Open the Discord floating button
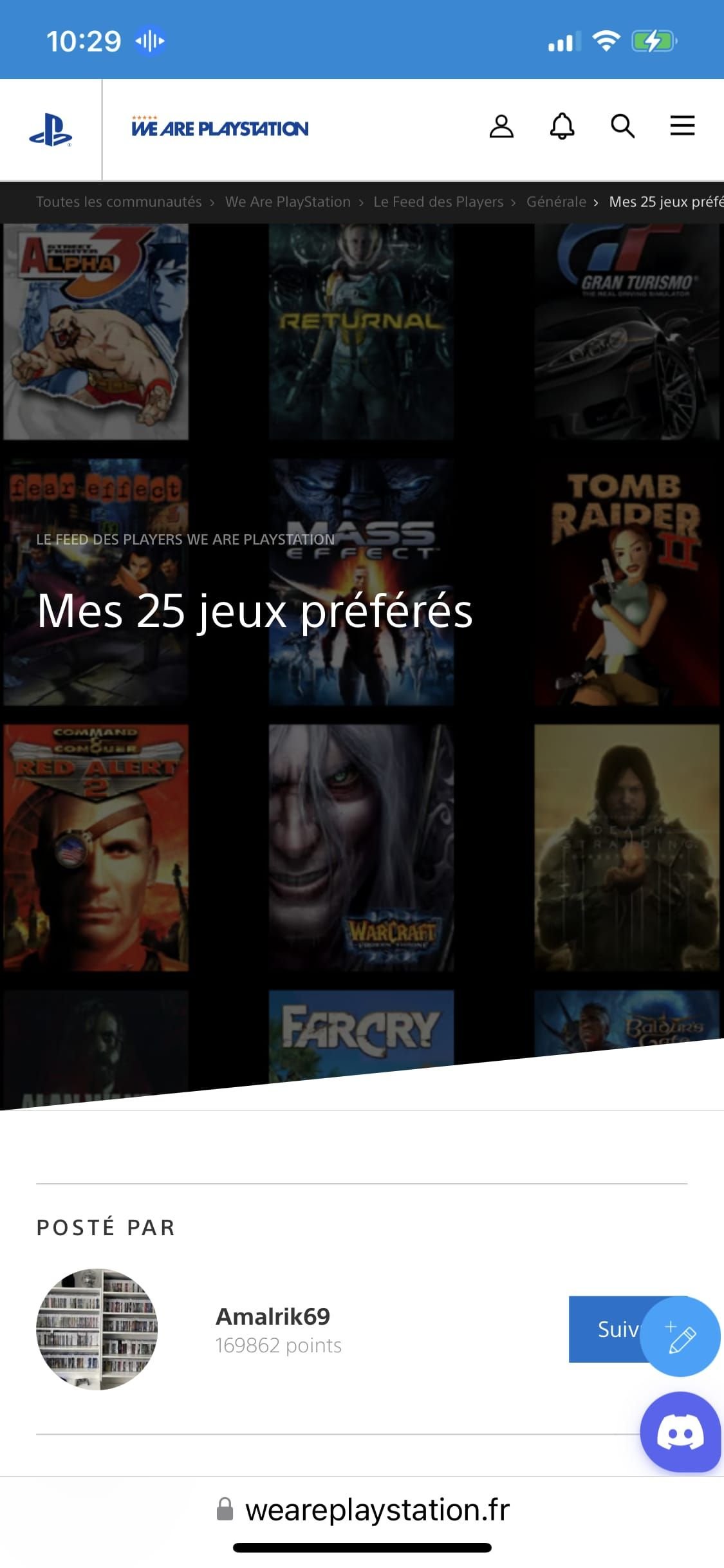This screenshot has height=1568, width=724. [x=680, y=1433]
